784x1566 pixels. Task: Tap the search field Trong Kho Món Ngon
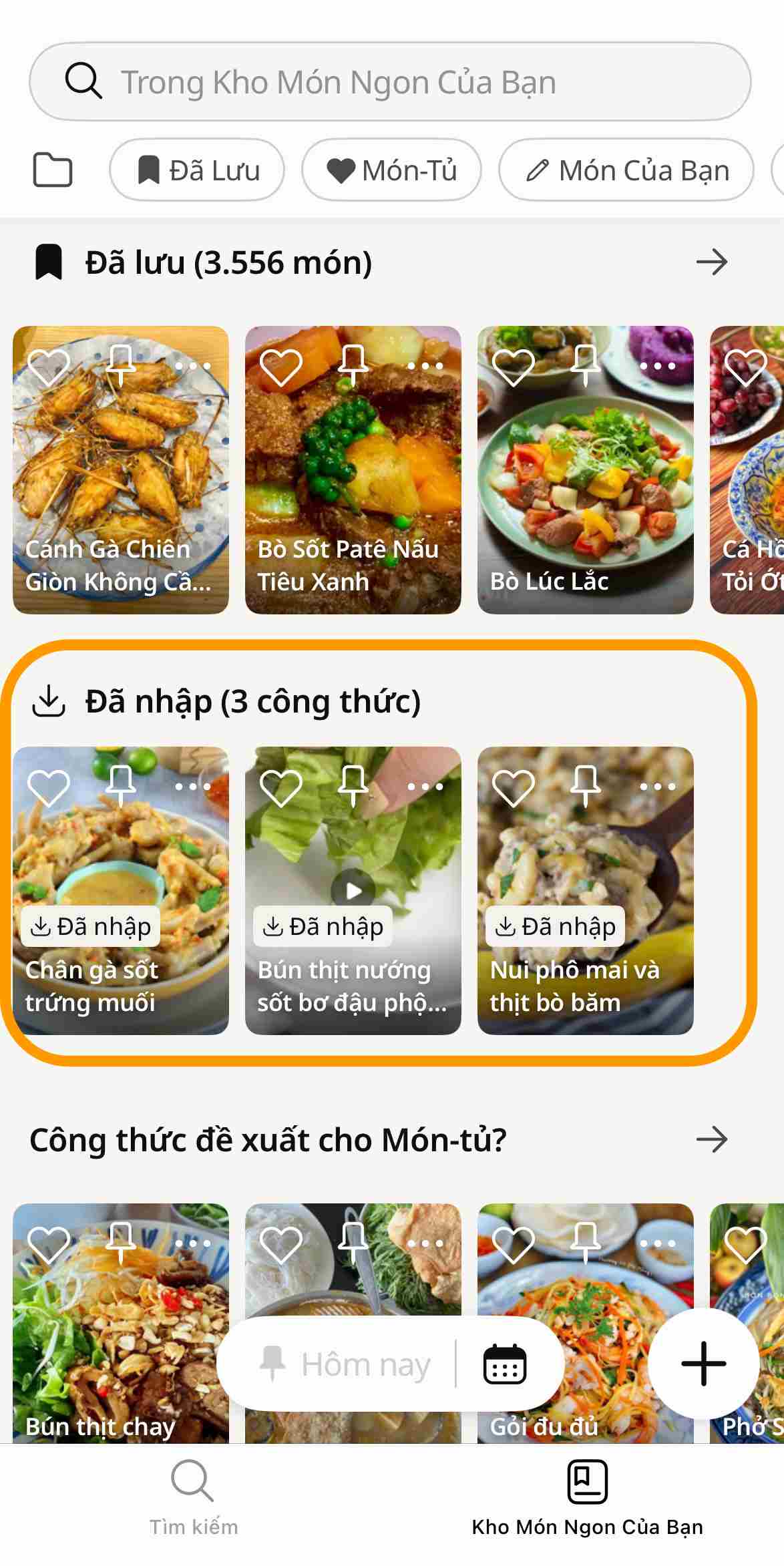point(390,82)
